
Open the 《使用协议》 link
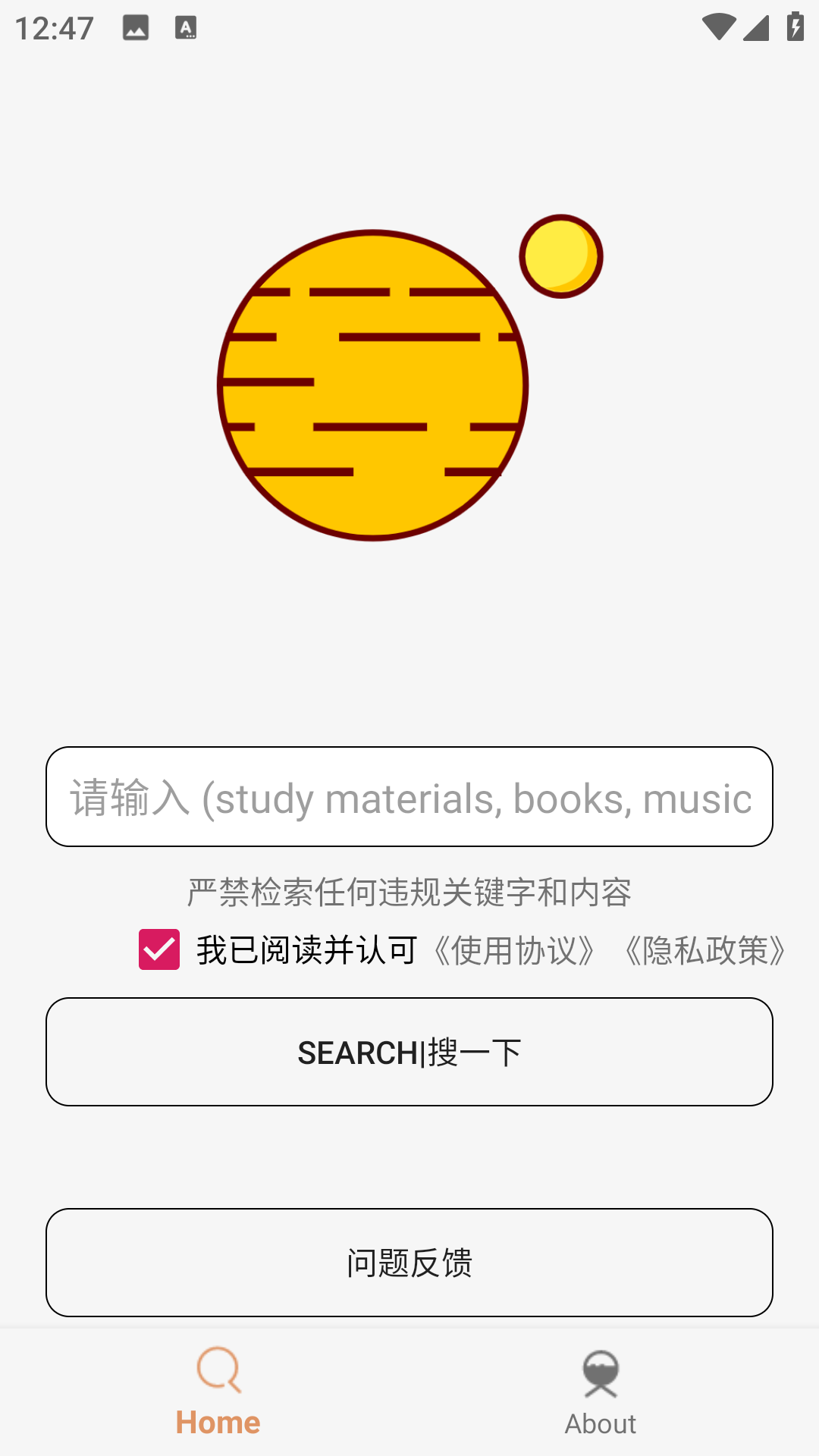pyautogui.click(x=514, y=950)
